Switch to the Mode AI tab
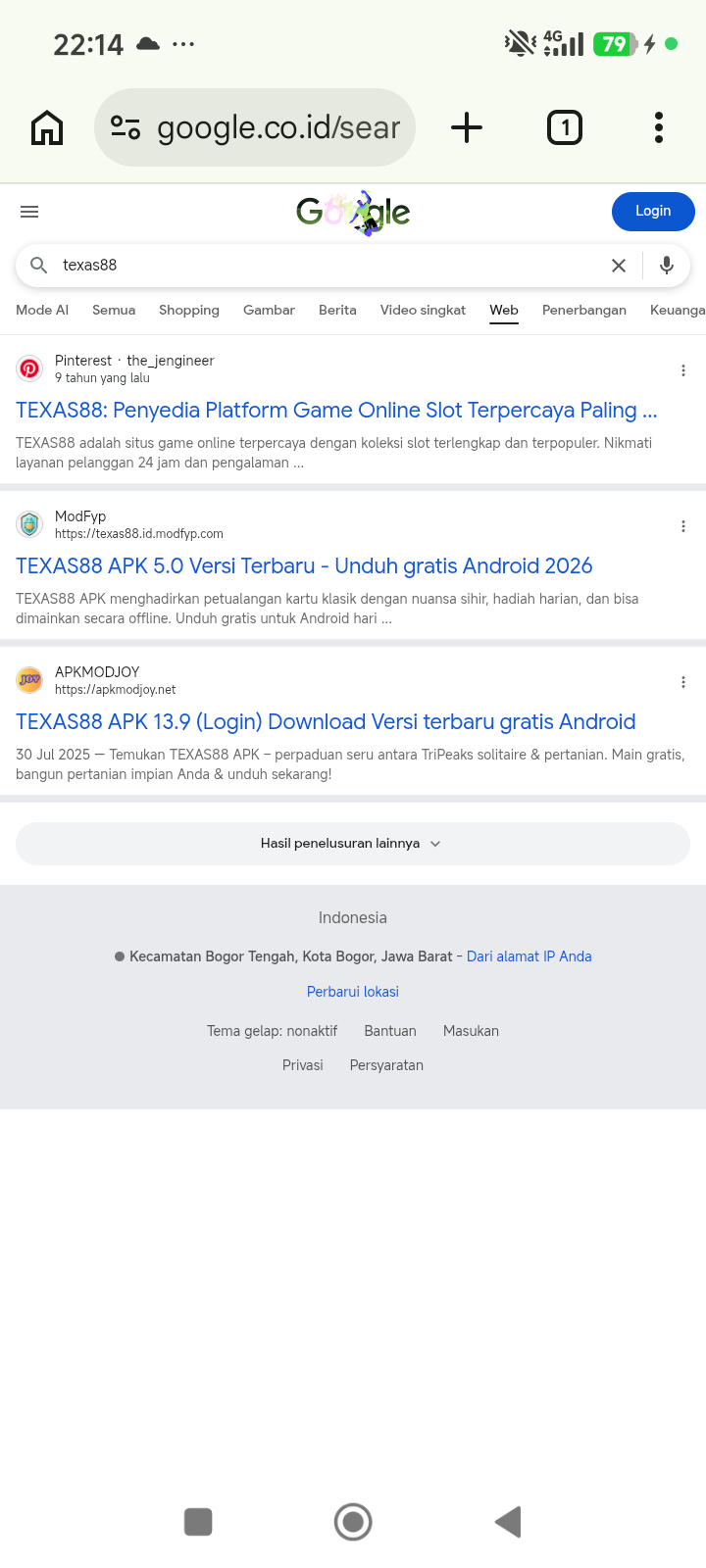Image resolution: width=706 pixels, height=1568 pixels. [x=42, y=310]
